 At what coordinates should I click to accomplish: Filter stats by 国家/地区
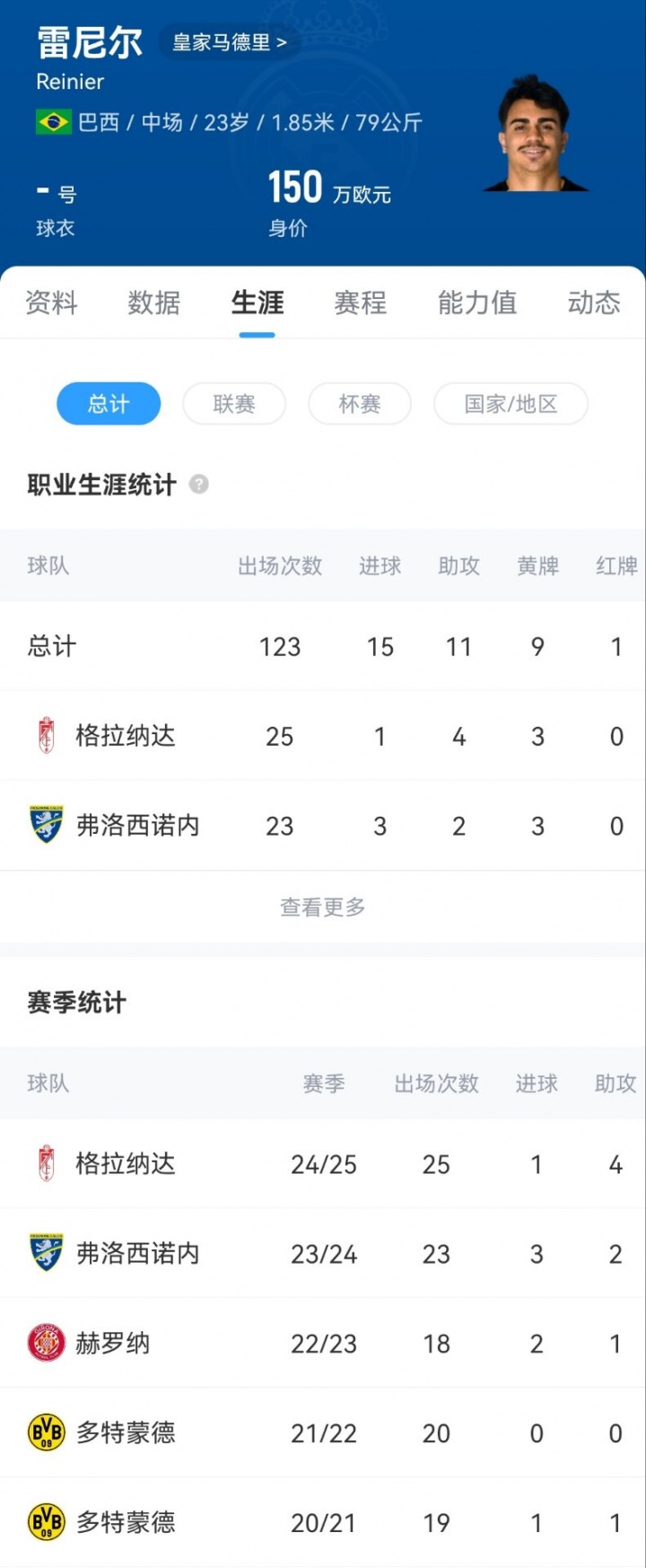(511, 404)
